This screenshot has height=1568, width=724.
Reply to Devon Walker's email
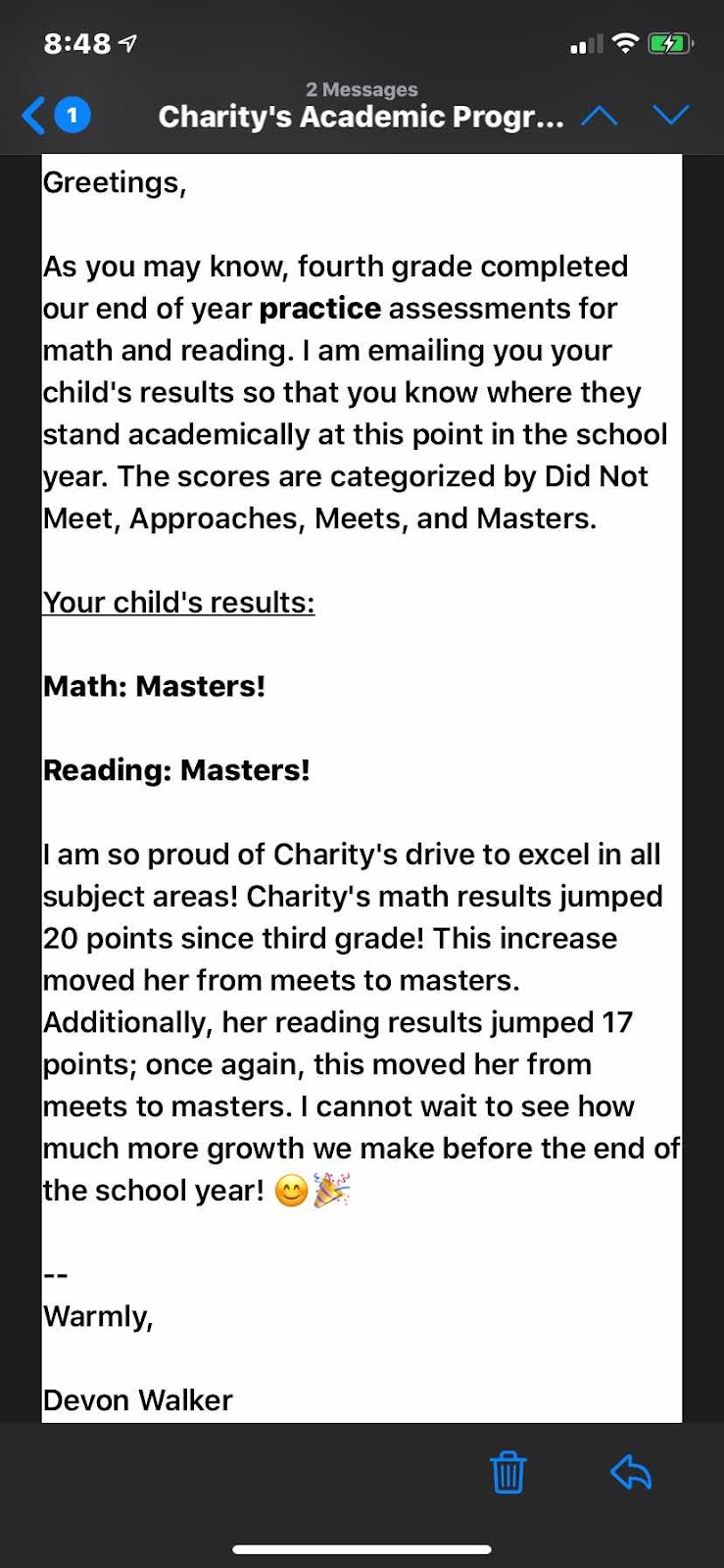[631, 1471]
